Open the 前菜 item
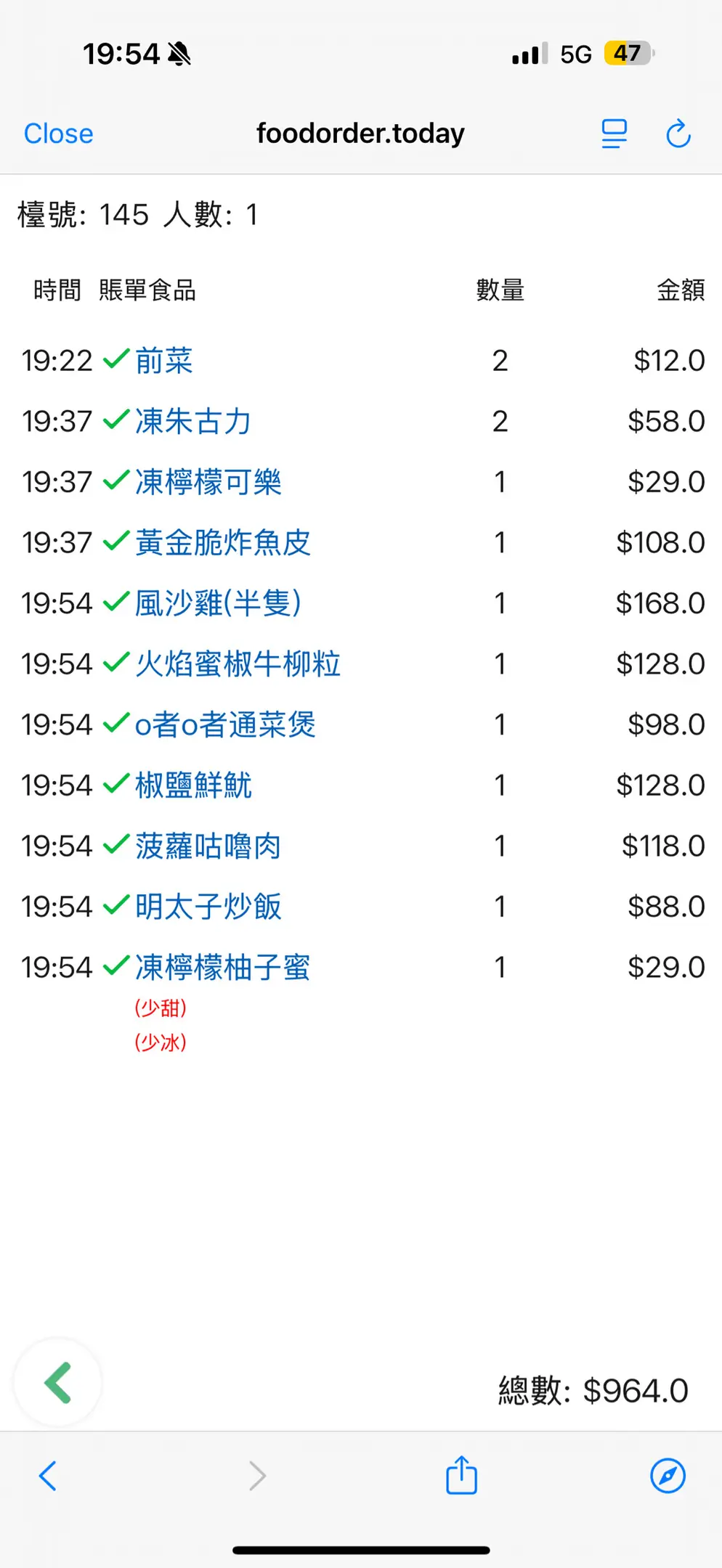Image resolution: width=722 pixels, height=1568 pixels. click(163, 361)
